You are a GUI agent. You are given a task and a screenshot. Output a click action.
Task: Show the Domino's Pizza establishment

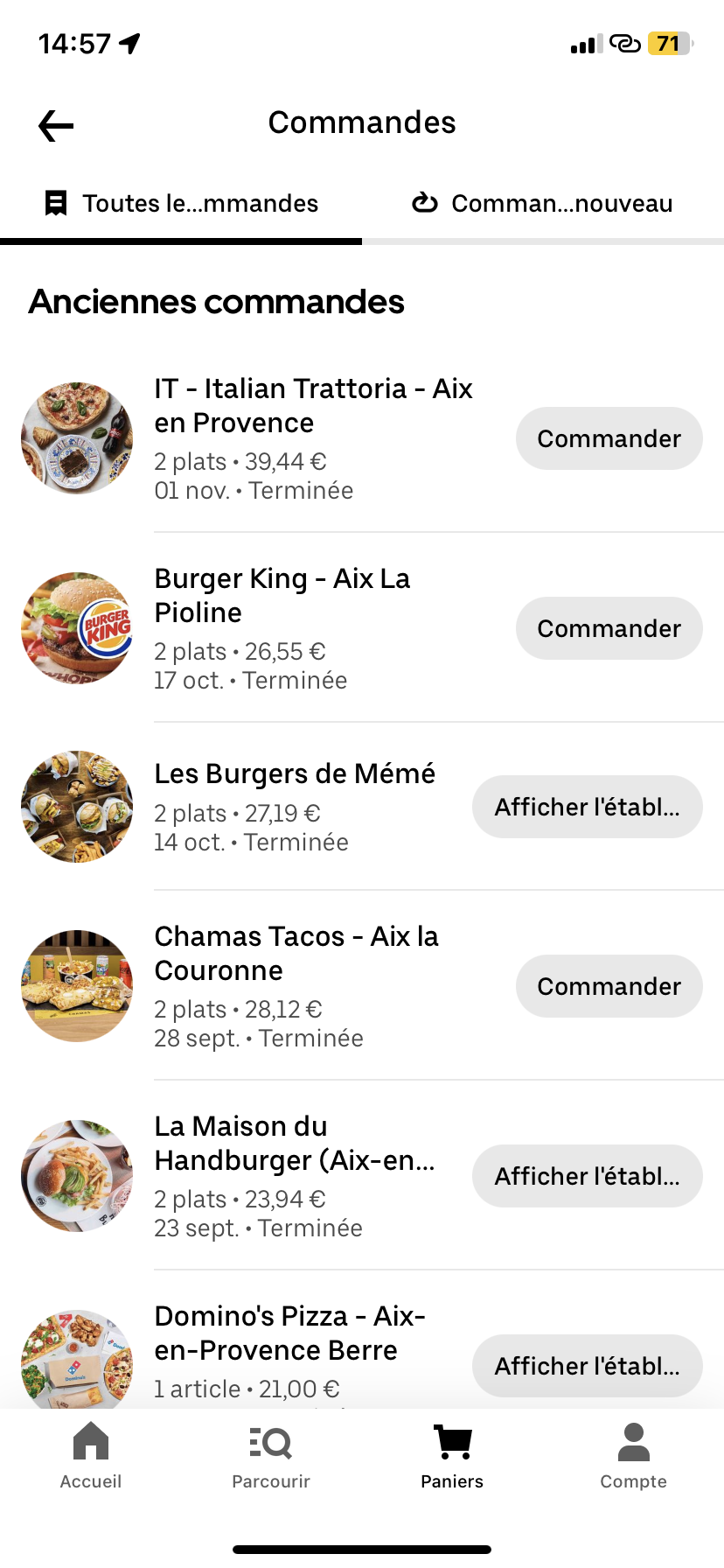coord(587,1366)
